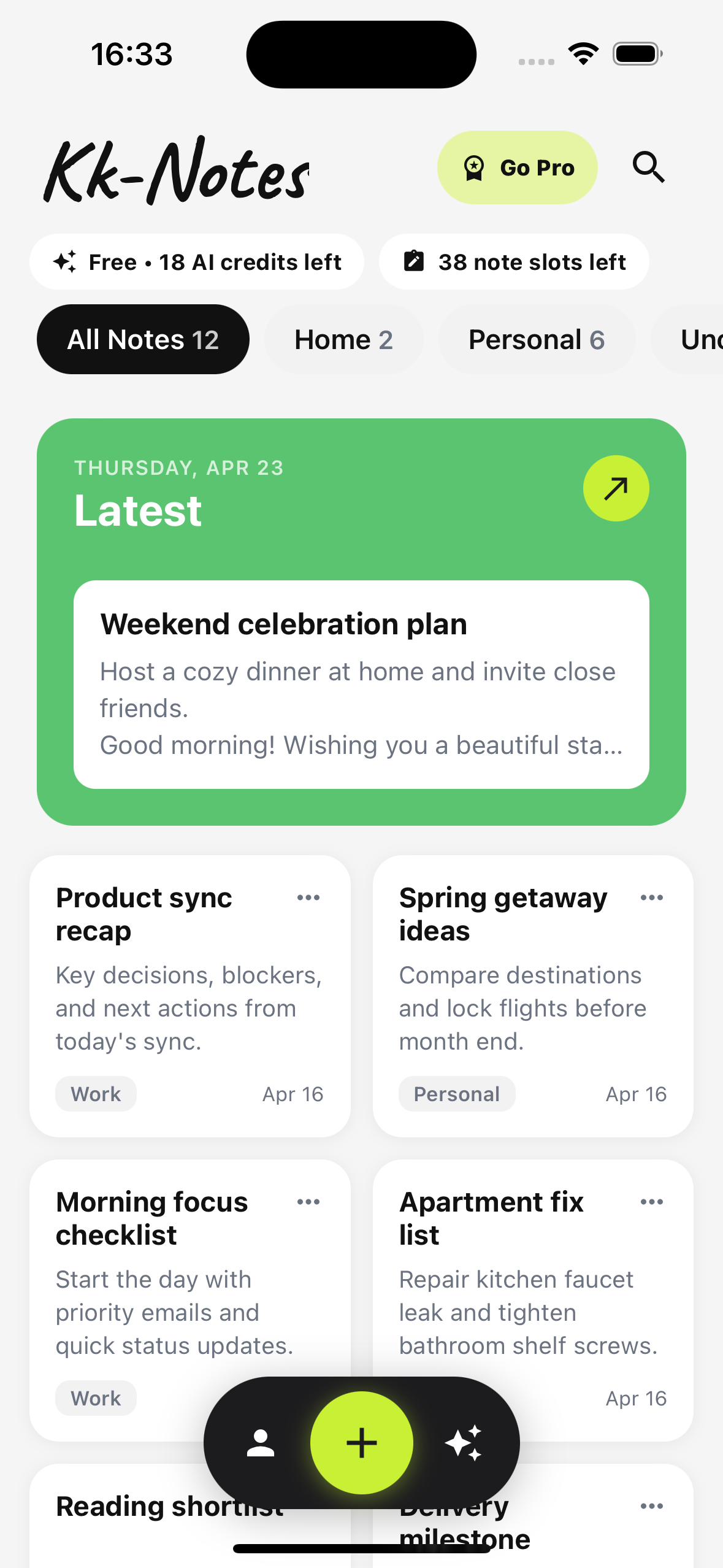Open the Weekend celebration plan note
723x1568 pixels.
click(x=361, y=685)
